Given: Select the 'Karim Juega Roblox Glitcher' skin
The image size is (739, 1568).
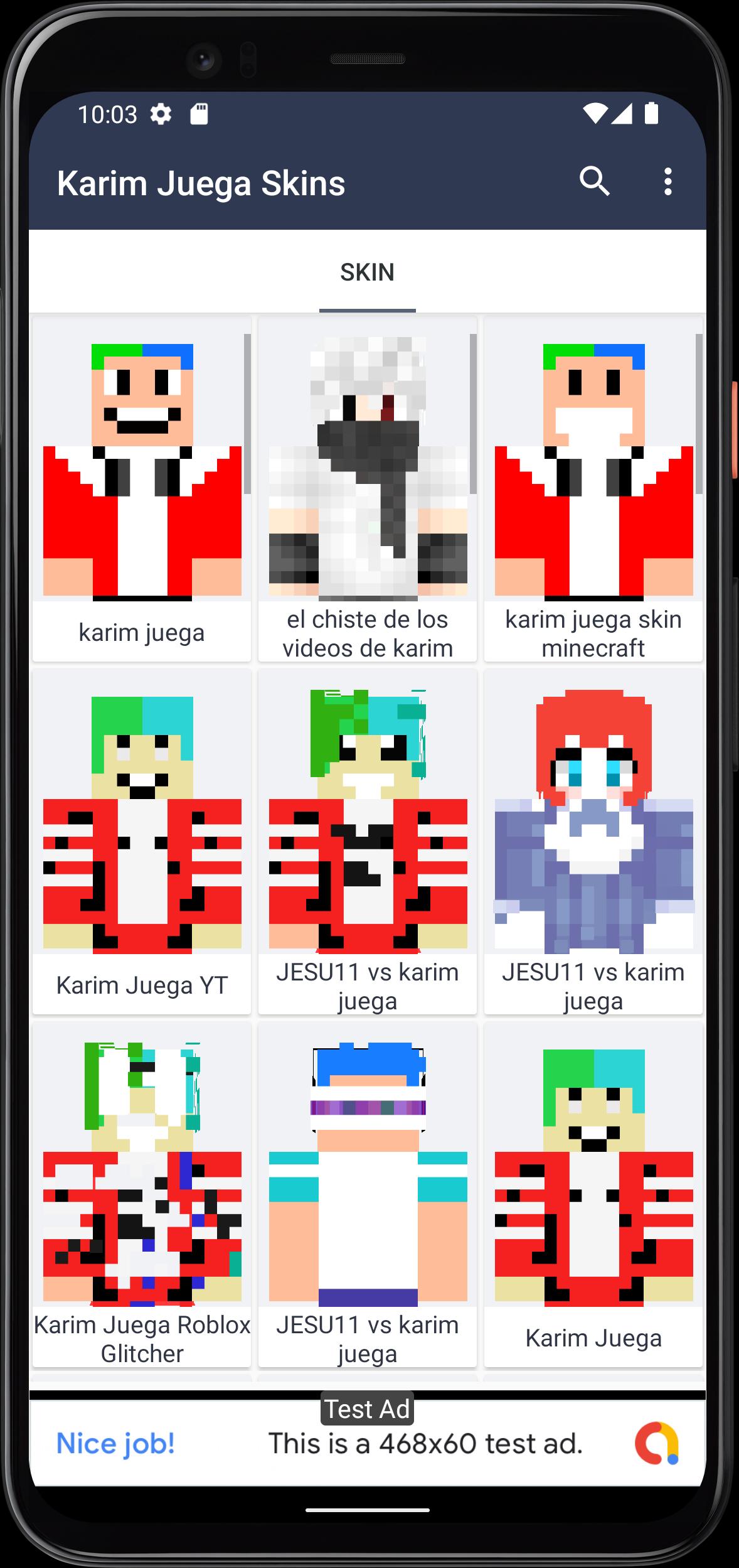Looking at the screenshot, I should tap(142, 1194).
